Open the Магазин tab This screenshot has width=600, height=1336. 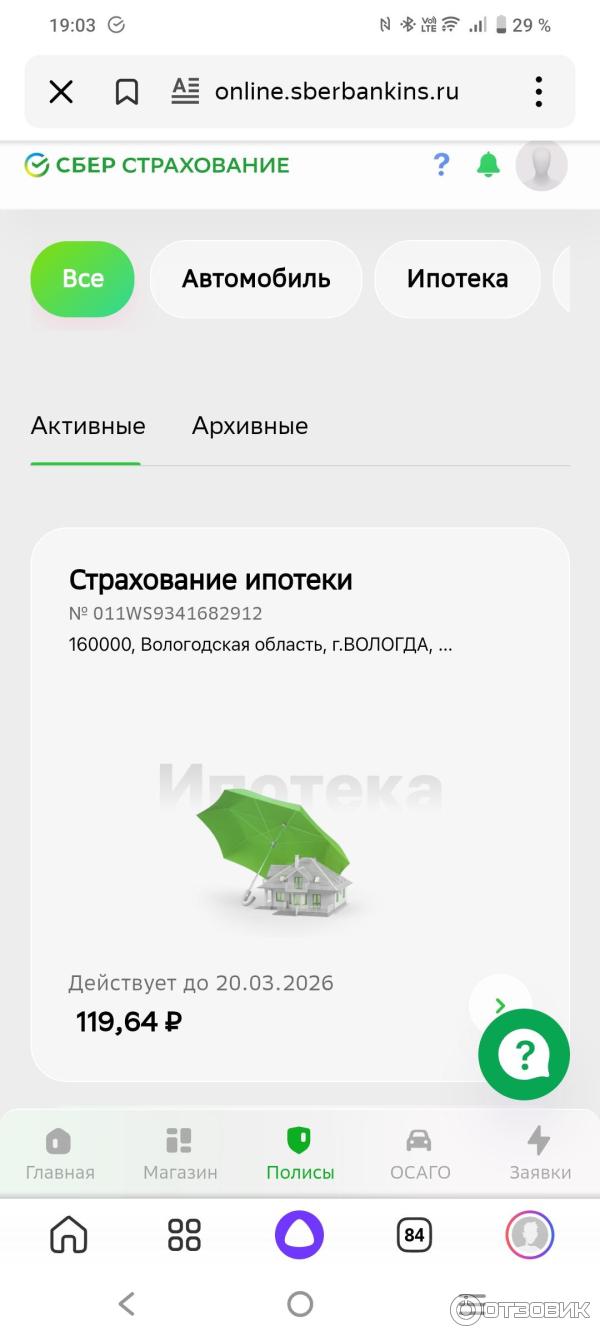pos(180,1153)
